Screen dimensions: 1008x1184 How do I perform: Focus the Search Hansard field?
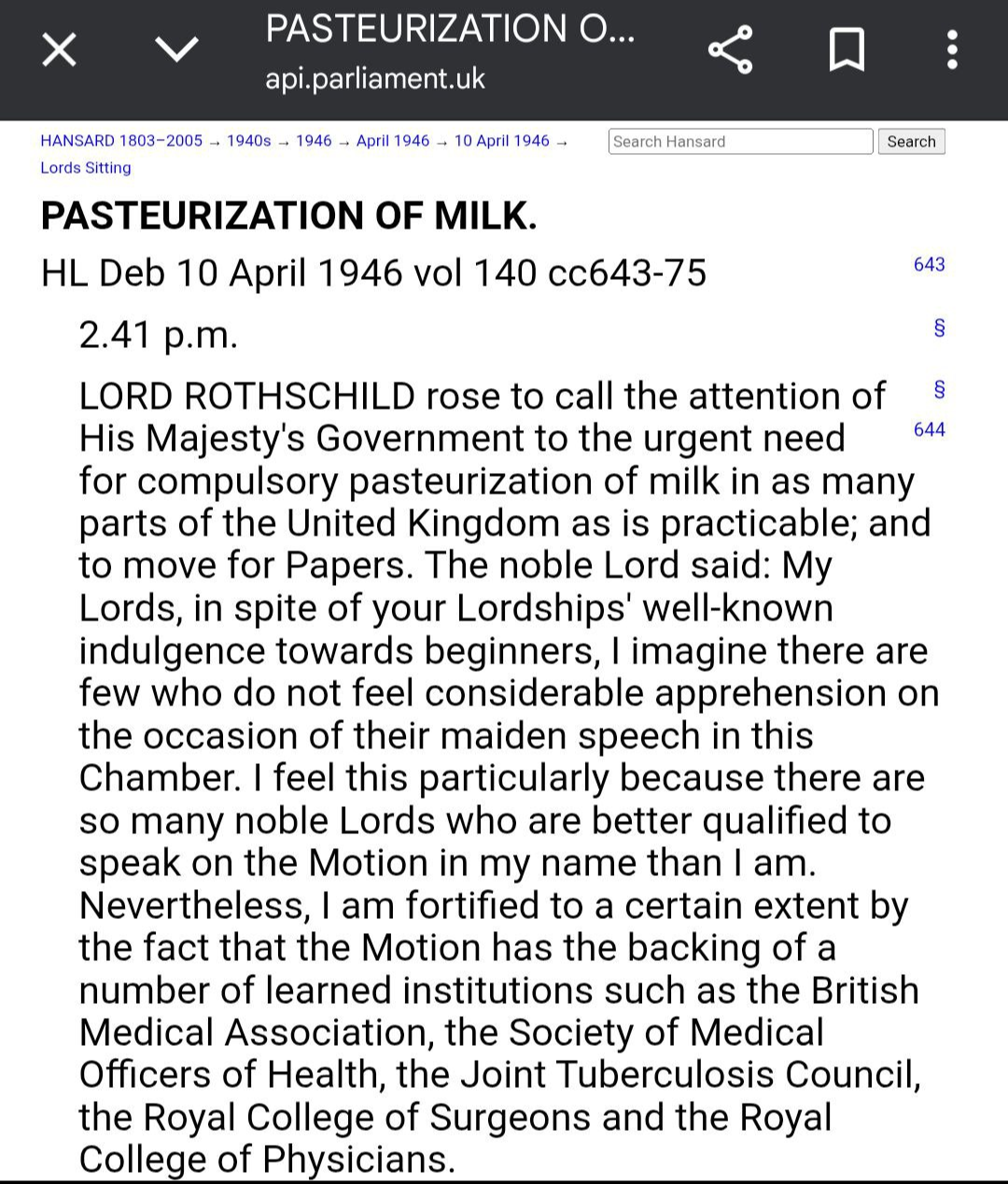(740, 142)
